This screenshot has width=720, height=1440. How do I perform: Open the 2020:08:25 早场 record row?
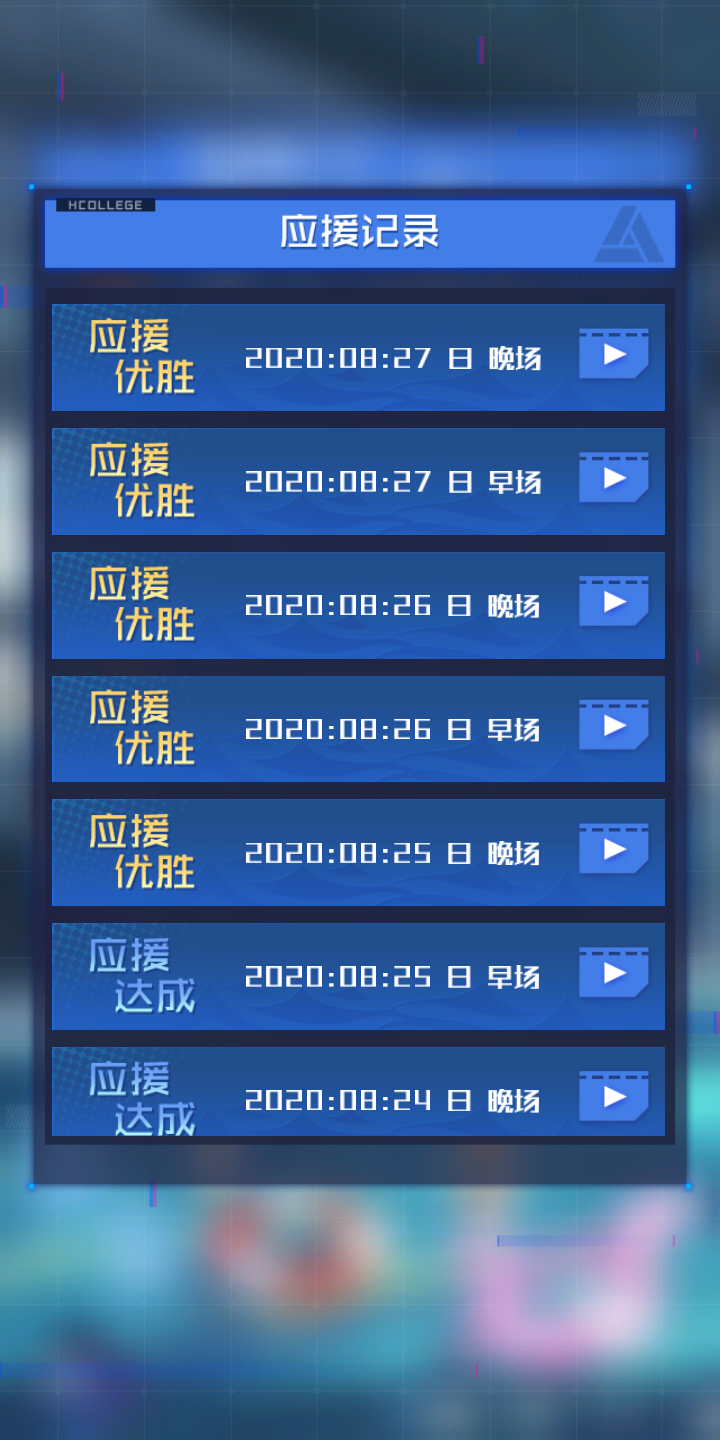(x=358, y=977)
